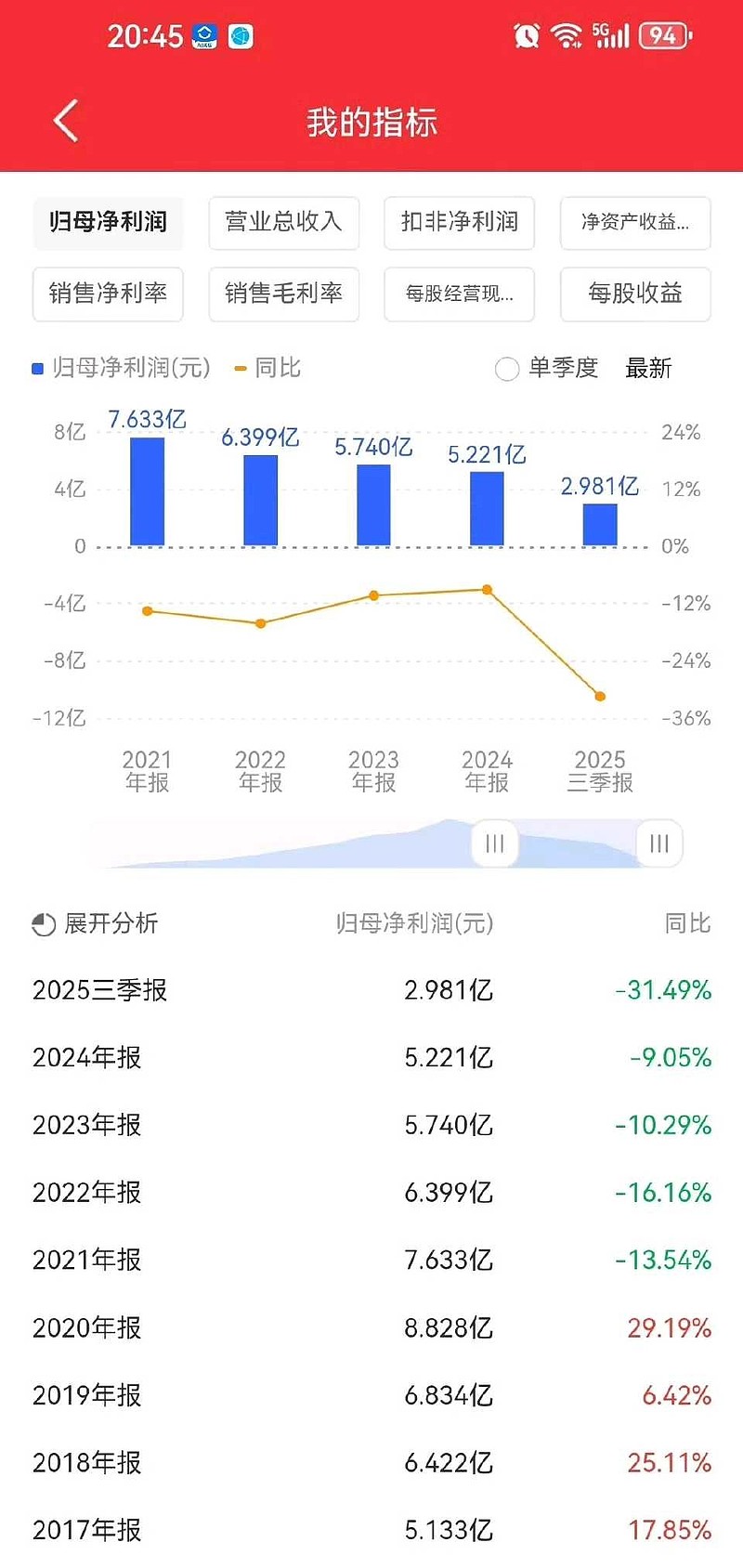Click the 2021 bar showing 7.633亿

(148, 490)
